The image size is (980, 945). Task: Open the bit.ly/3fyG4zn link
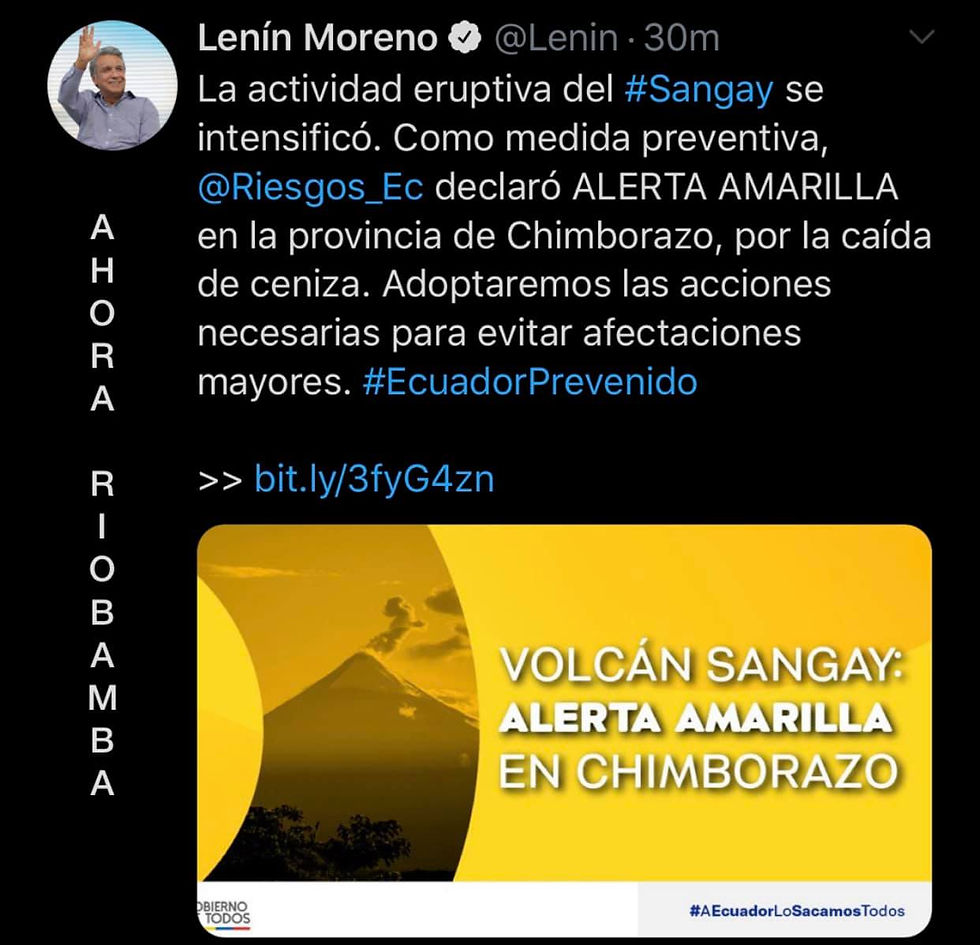click(x=375, y=480)
